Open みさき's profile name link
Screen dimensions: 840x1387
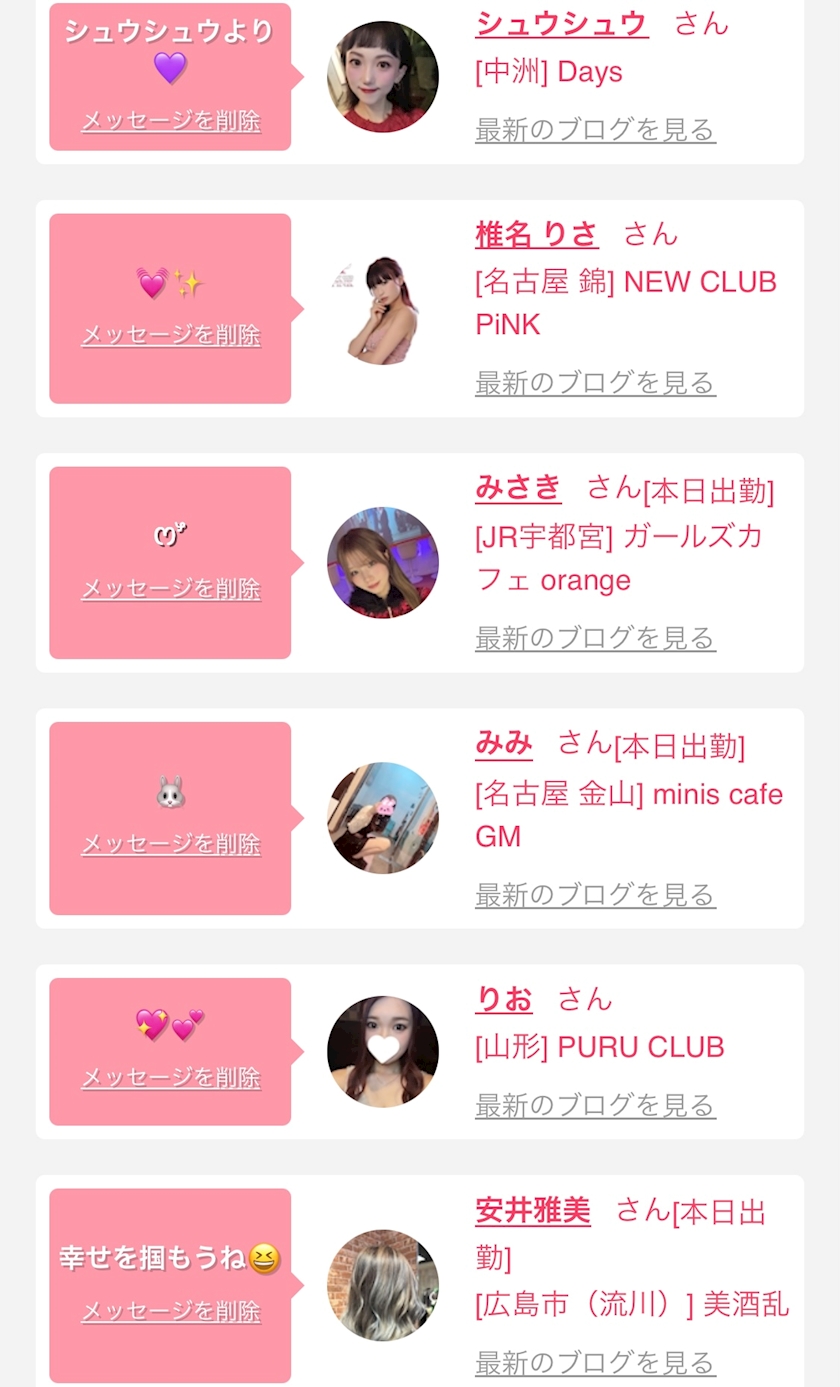[x=518, y=488]
